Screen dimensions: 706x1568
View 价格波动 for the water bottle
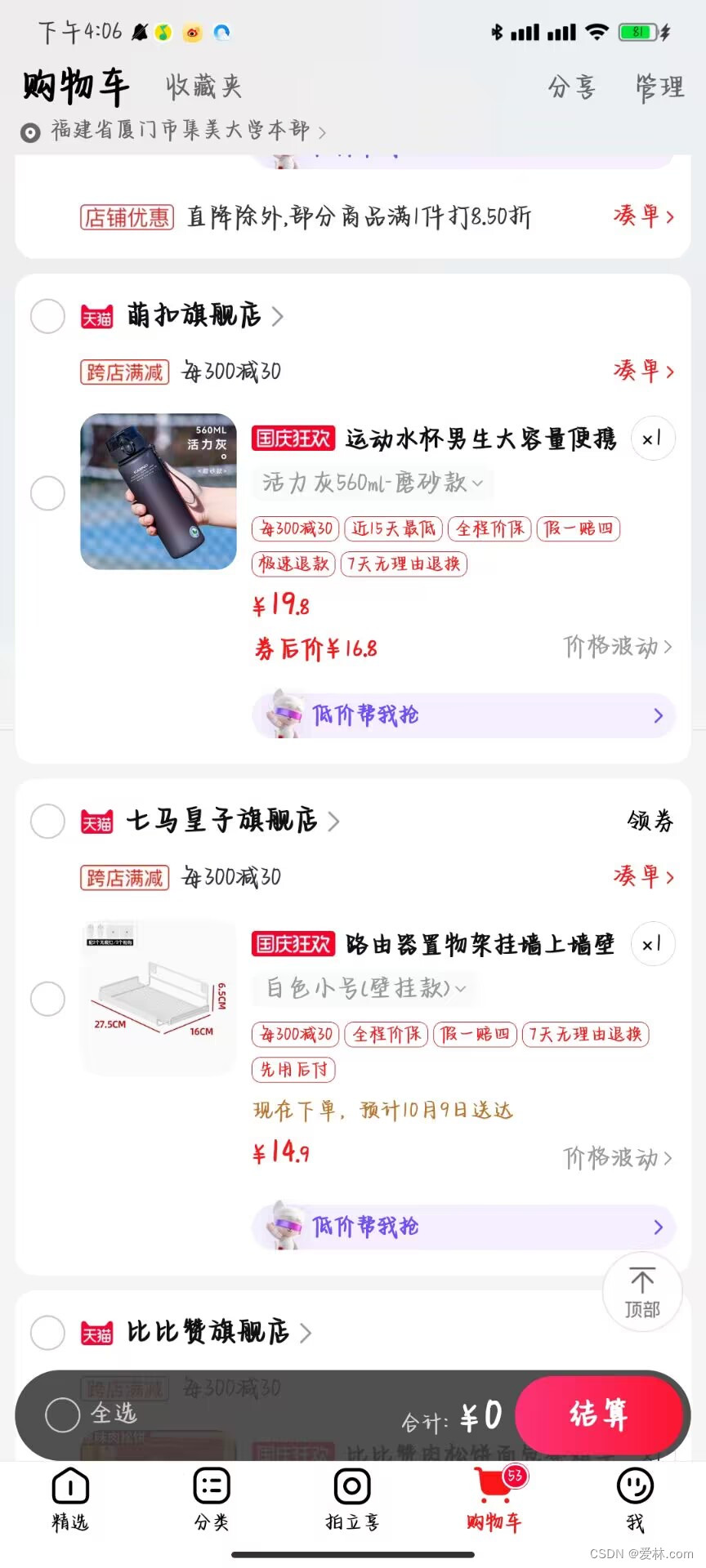click(x=618, y=648)
